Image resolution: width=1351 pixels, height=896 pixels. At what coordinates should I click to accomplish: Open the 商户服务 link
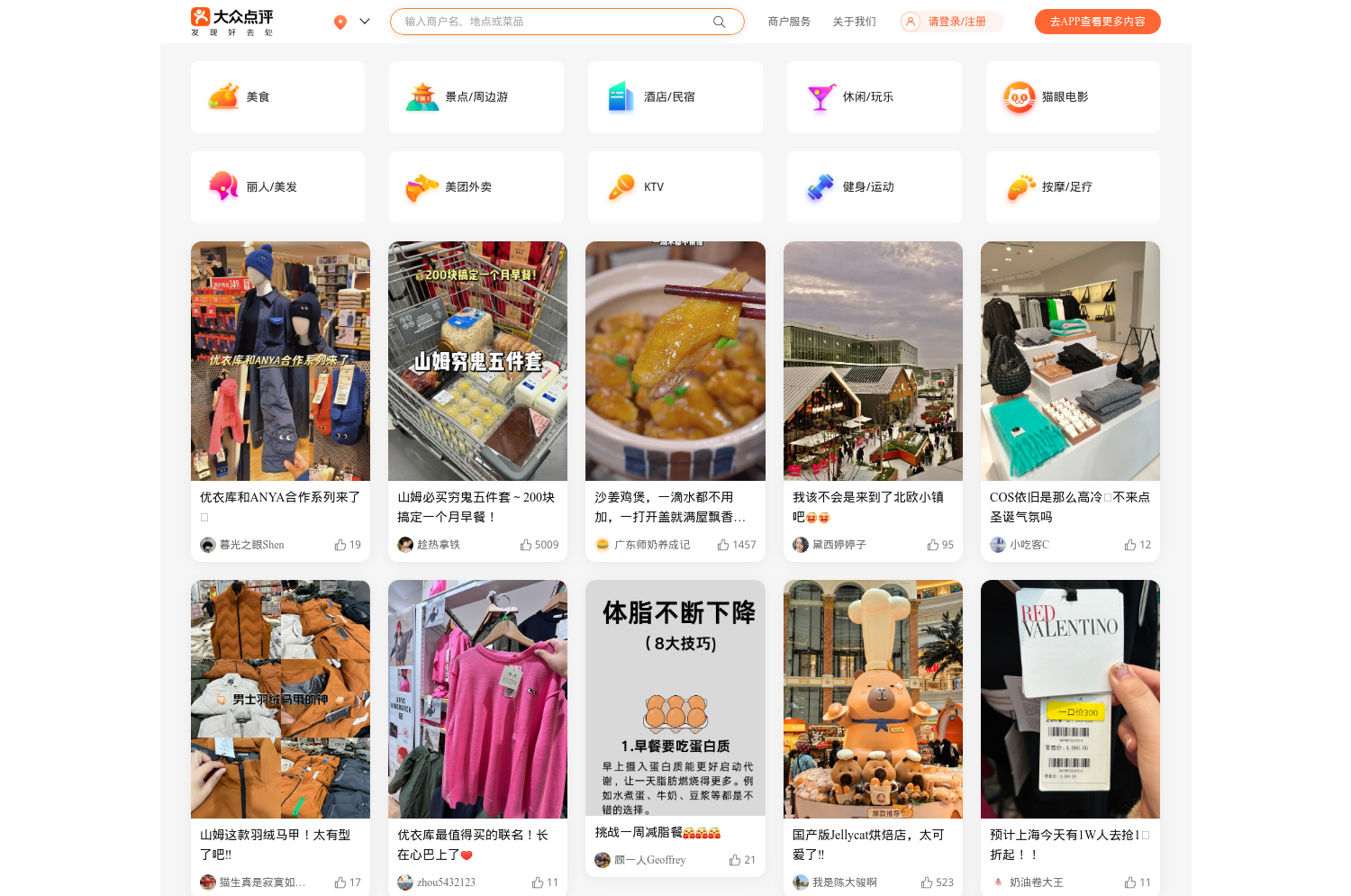click(789, 22)
